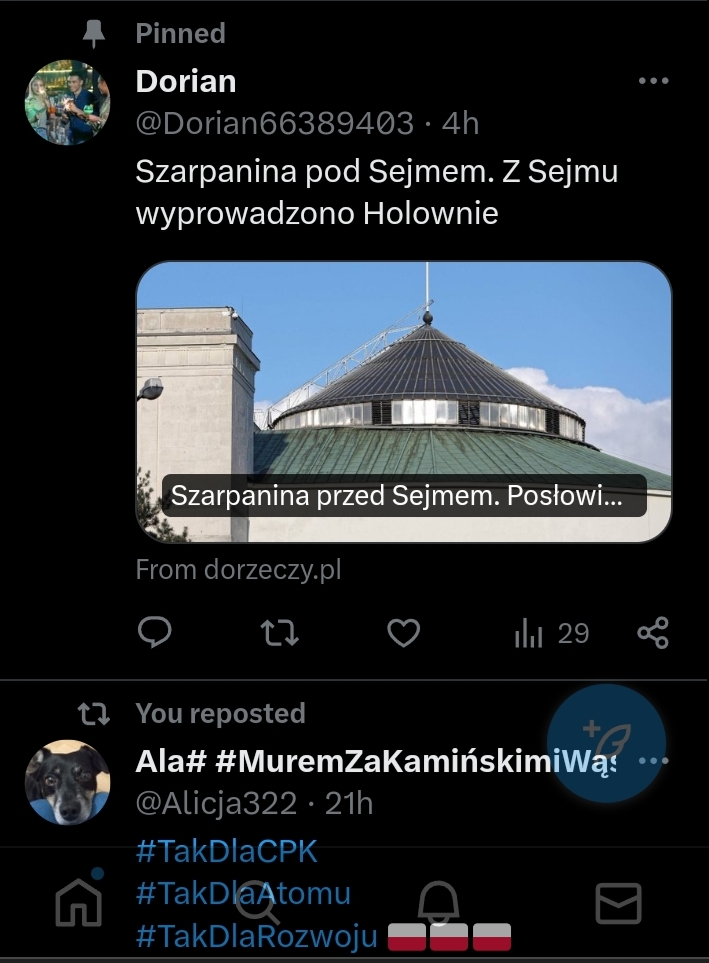Image resolution: width=709 pixels, height=963 pixels.
Task: Open the dorzeczy.pl article link card
Action: [x=403, y=402]
